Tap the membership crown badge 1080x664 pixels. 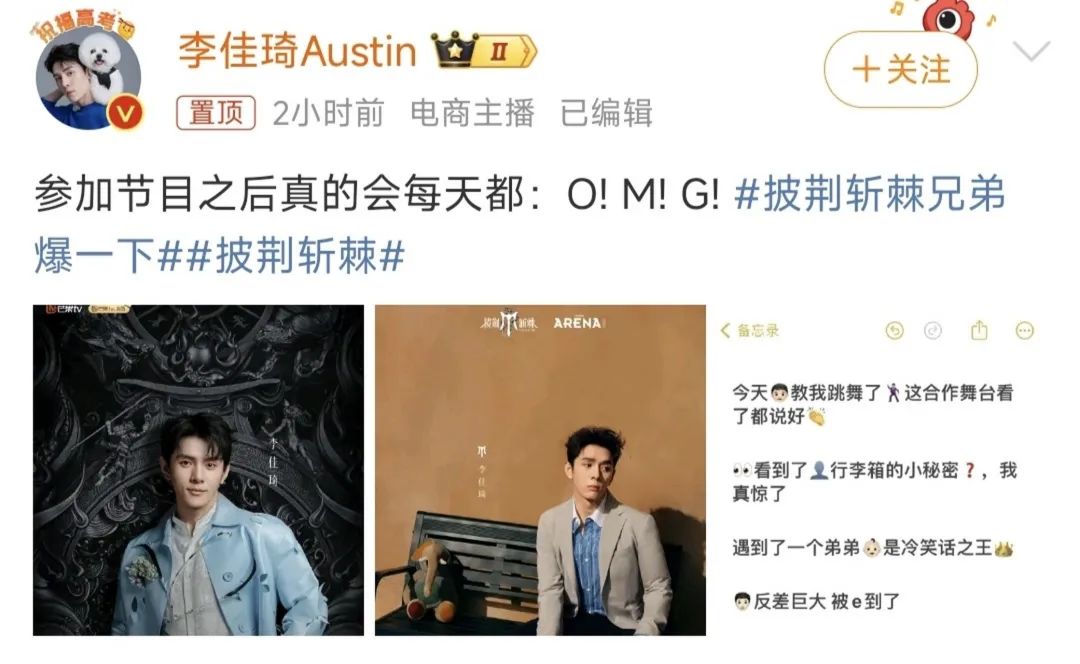point(484,51)
